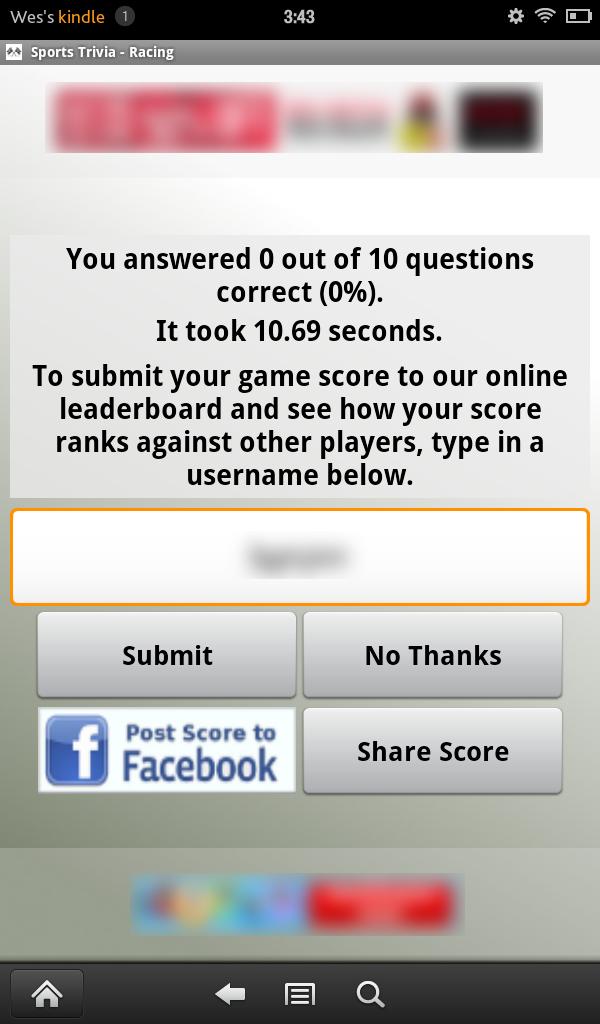Screen dimensions: 600x1024
Task: Go back with the back arrow
Action: (x=230, y=994)
